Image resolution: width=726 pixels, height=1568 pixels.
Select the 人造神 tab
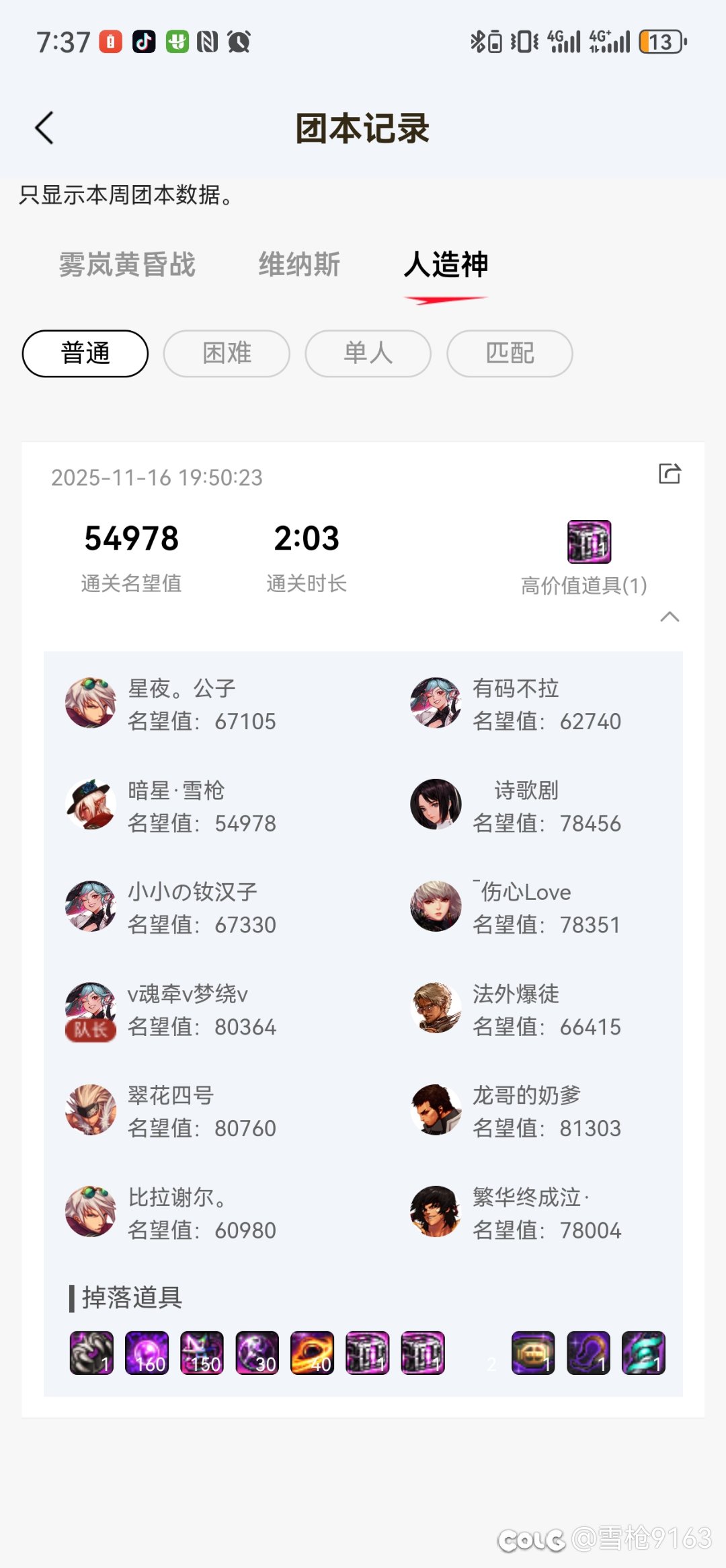tap(446, 264)
